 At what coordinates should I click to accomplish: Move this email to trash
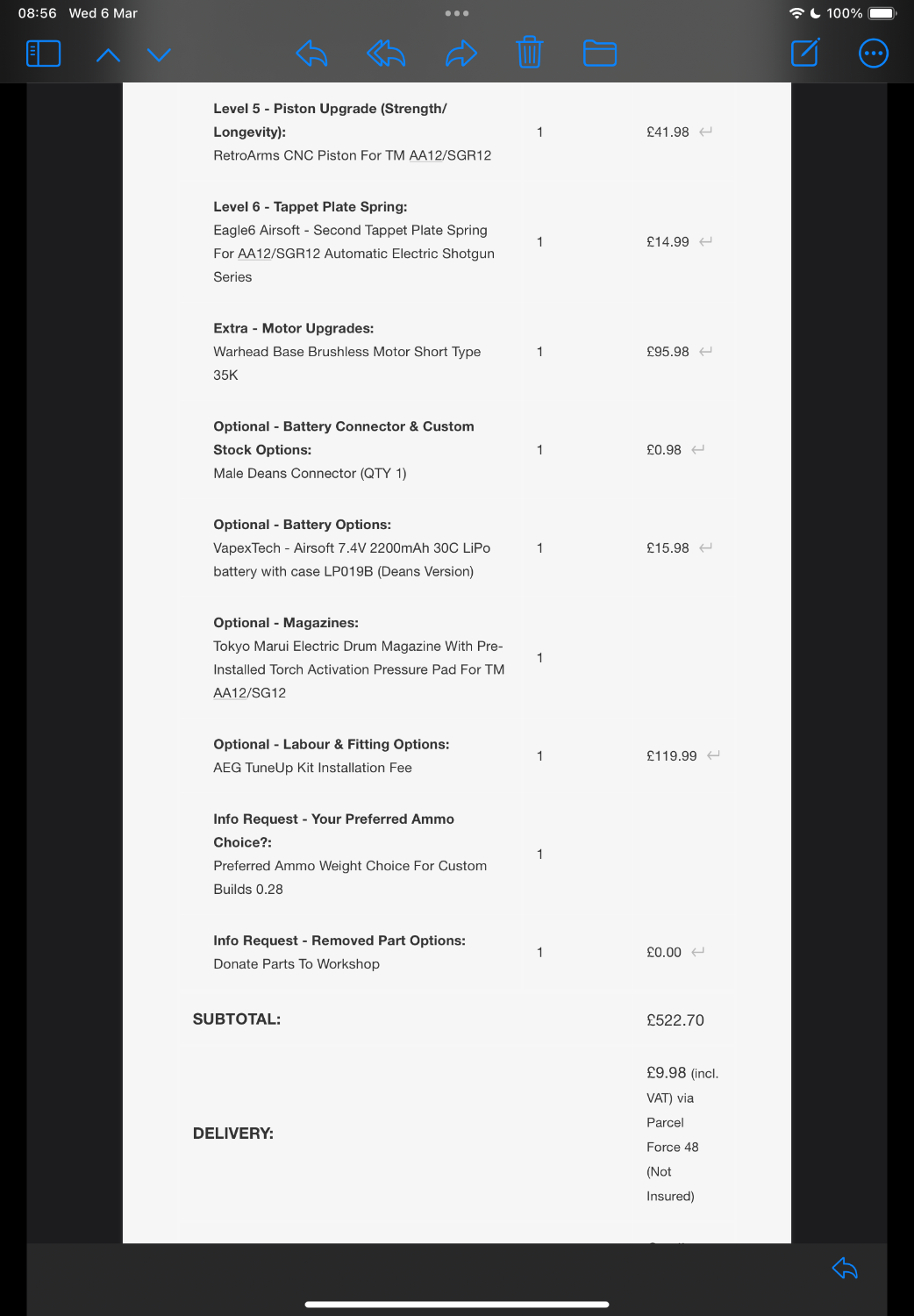[x=529, y=53]
